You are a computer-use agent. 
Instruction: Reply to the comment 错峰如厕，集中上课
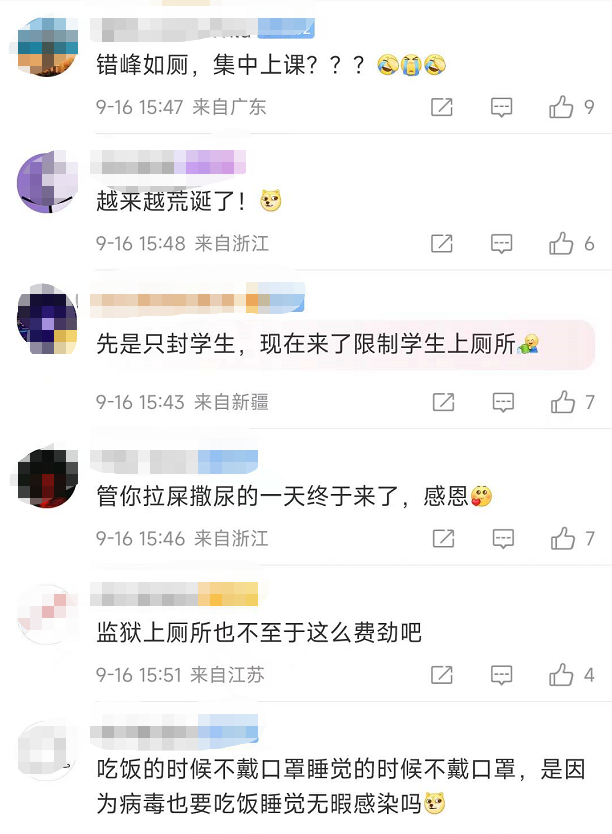[502, 107]
